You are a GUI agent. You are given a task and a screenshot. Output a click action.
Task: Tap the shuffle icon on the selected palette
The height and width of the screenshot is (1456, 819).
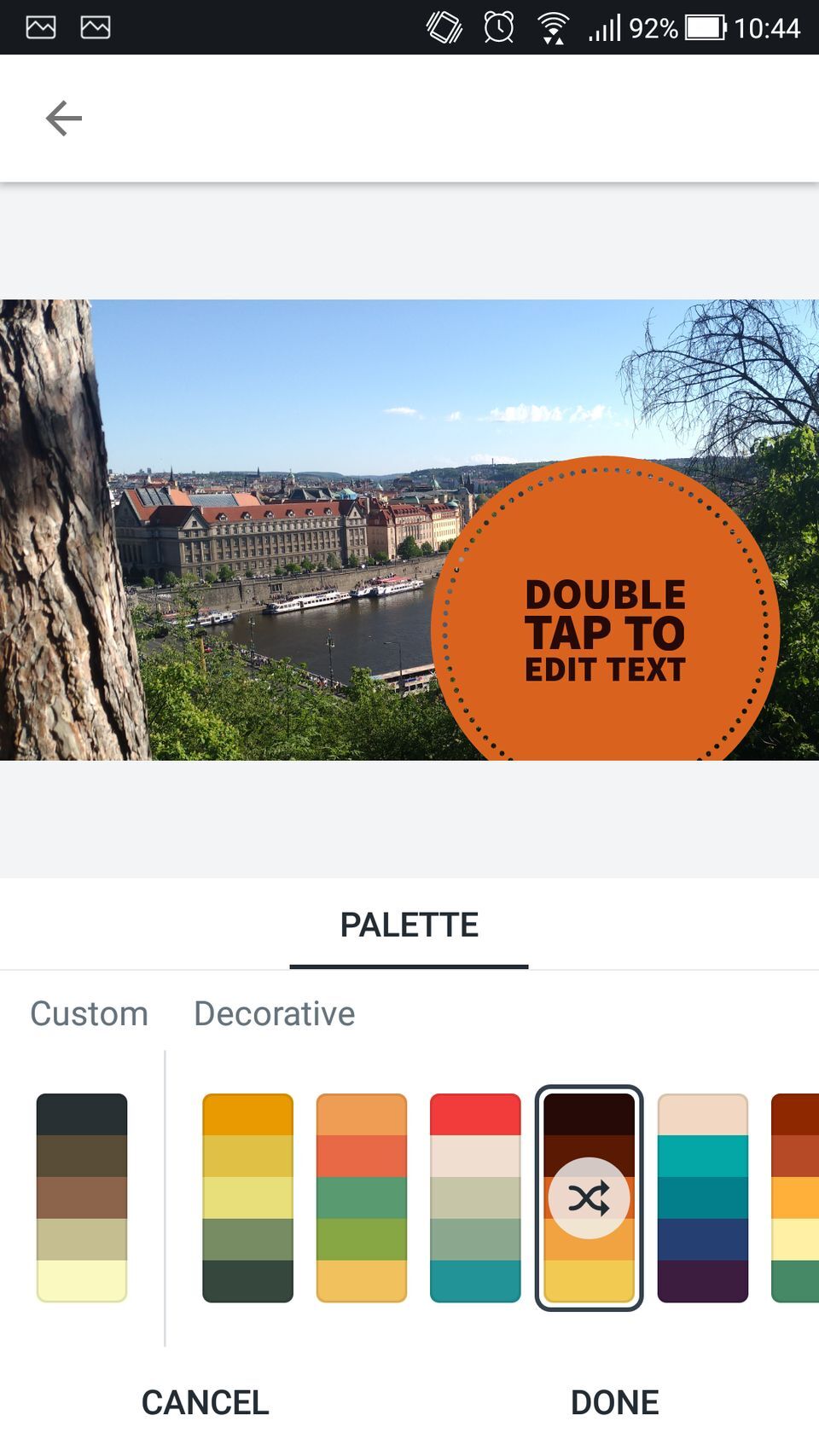coord(589,1197)
